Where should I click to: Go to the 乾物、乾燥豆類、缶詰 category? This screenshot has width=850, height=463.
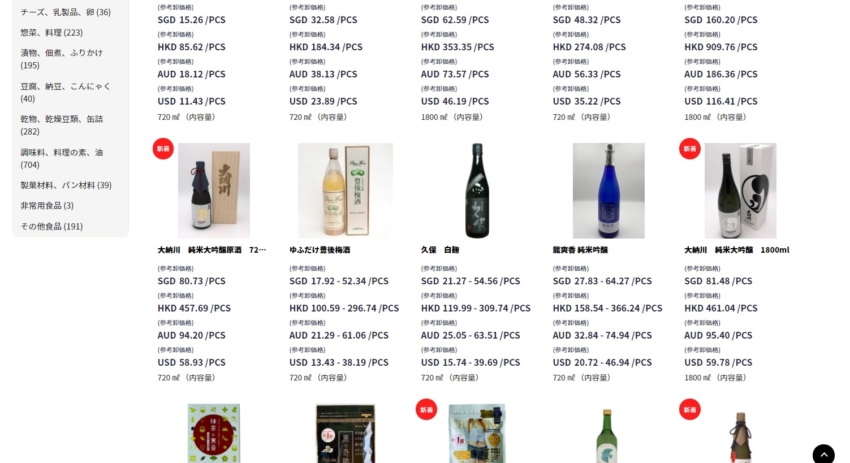[61, 119]
